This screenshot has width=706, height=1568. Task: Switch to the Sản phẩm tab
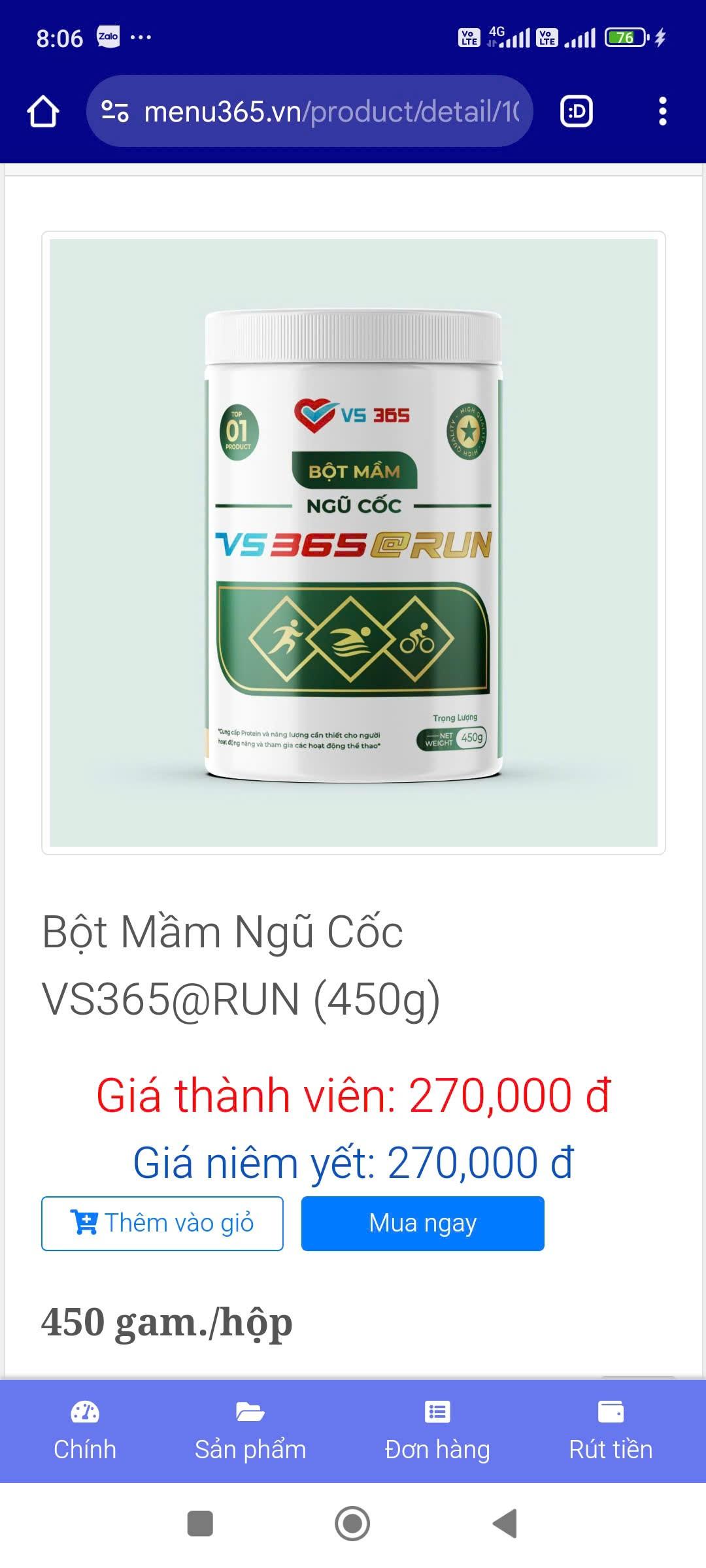click(250, 1431)
